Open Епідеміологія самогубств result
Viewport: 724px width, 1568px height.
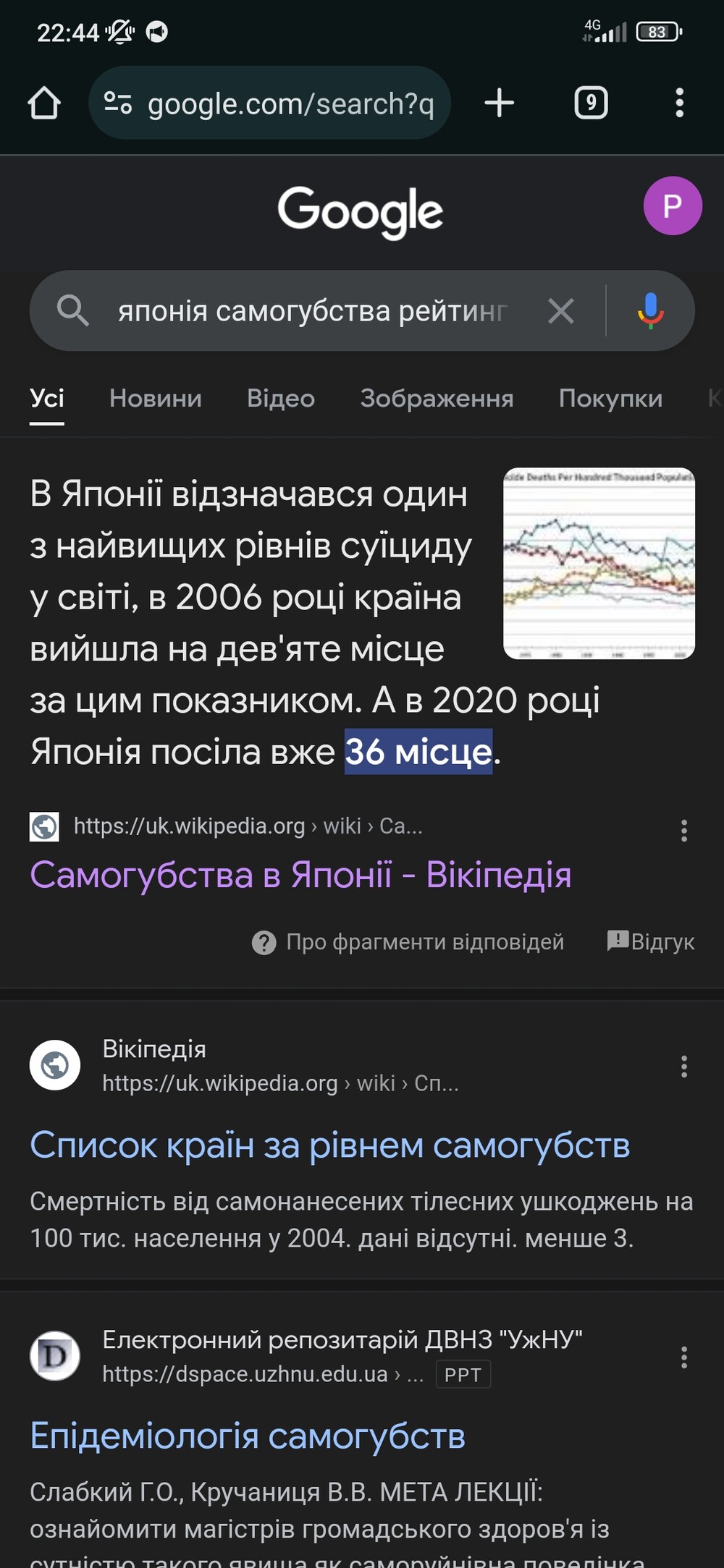point(248,1436)
